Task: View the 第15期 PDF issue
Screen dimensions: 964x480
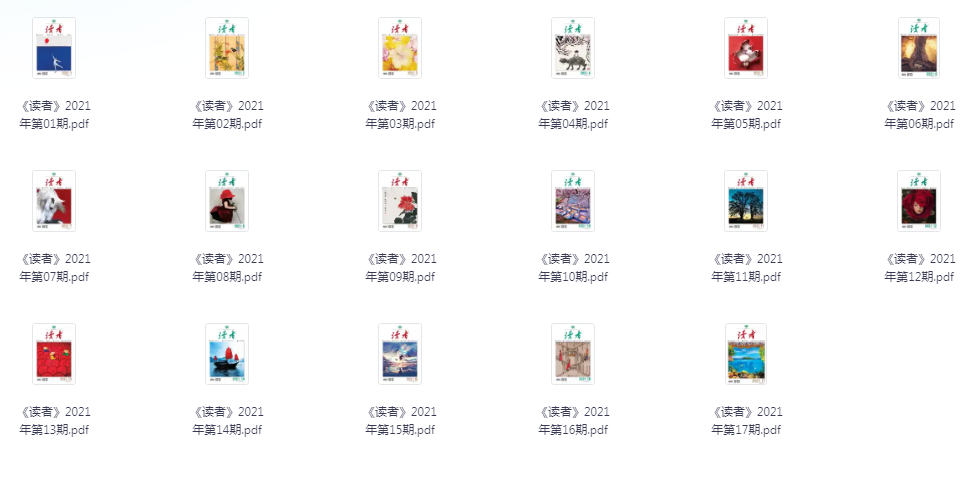Action: 400,354
